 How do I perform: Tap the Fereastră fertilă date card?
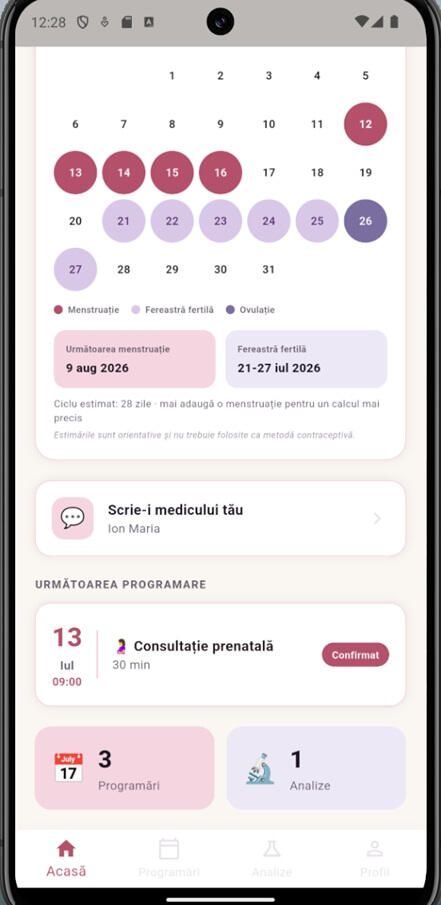point(307,359)
